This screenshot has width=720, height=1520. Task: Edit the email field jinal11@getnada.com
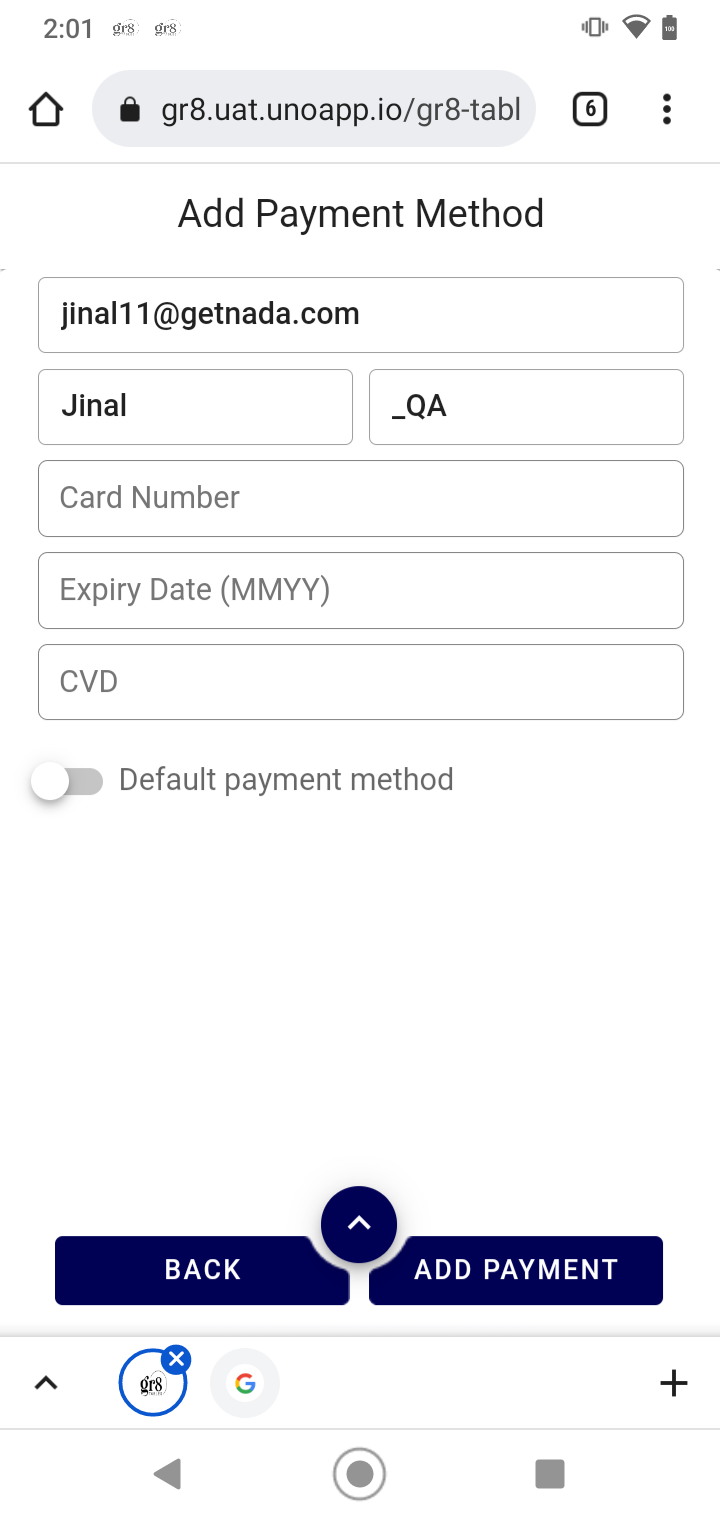(360, 315)
